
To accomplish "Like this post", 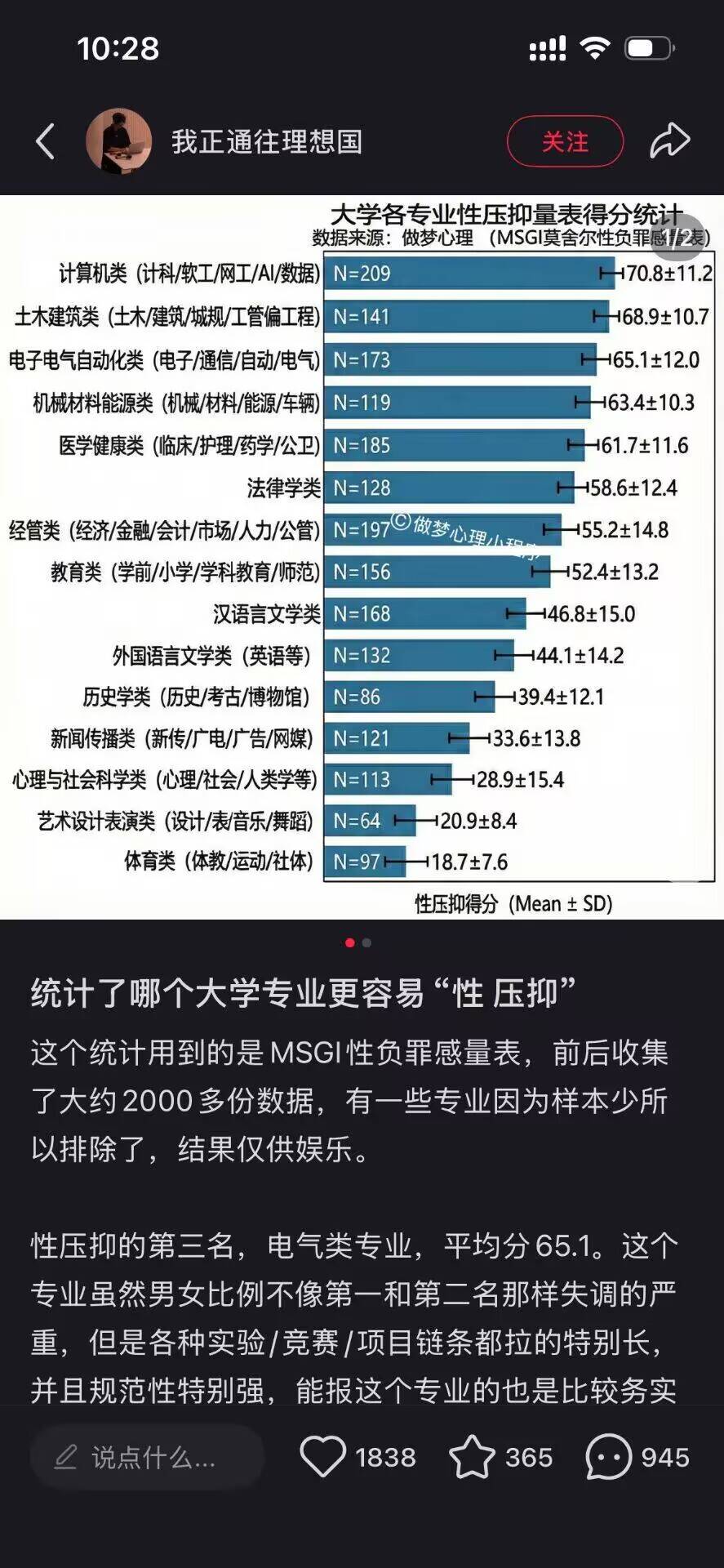I will coord(323,1457).
